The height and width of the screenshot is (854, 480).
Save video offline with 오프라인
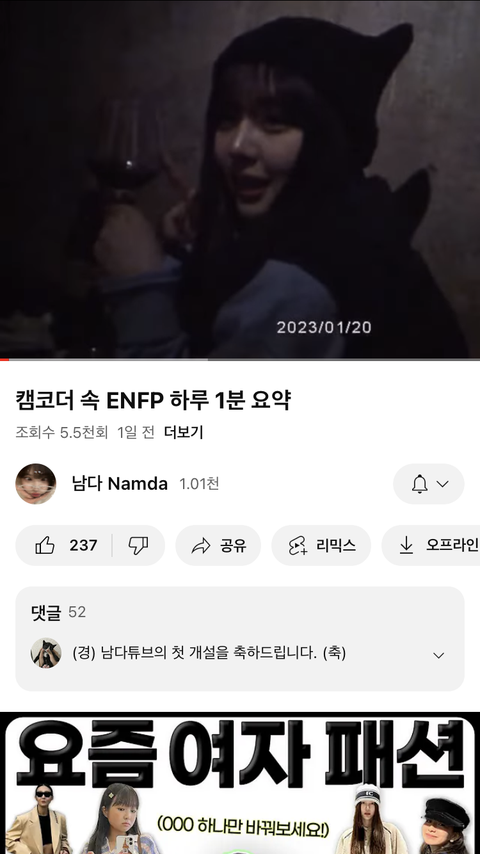point(431,545)
